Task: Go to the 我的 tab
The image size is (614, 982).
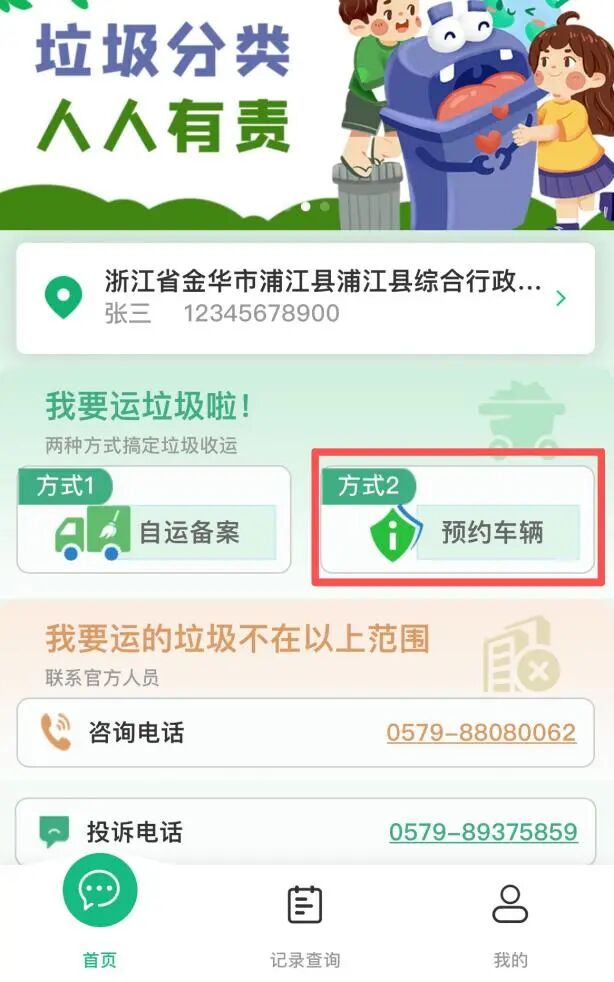Action: pos(510,925)
